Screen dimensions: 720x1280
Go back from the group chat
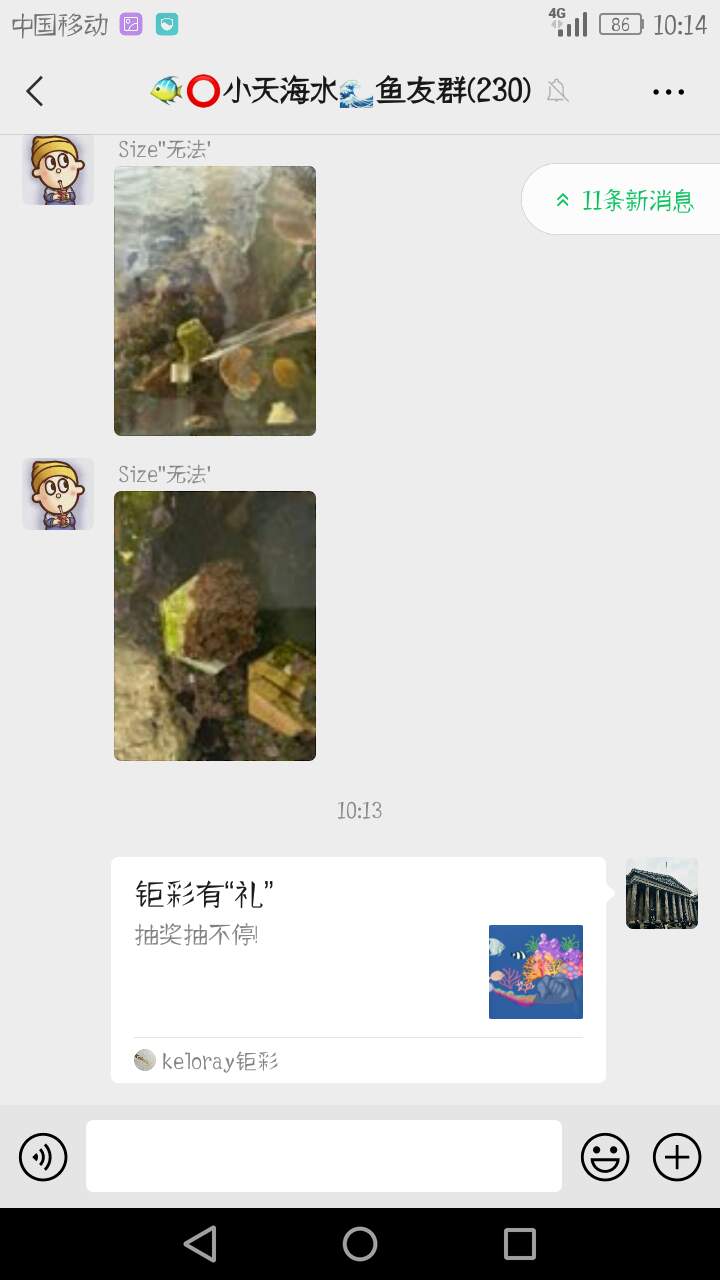tap(35, 92)
